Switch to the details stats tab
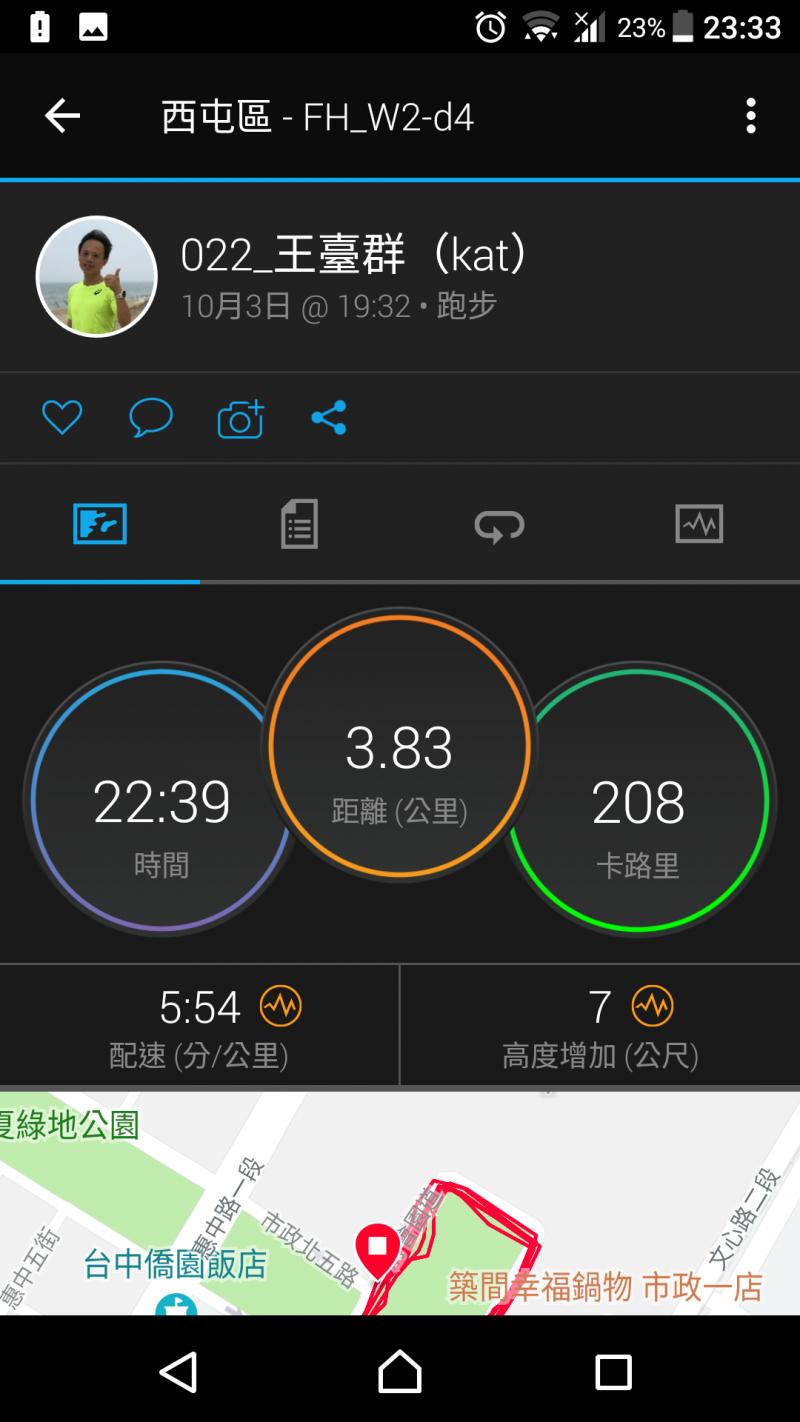Image resolution: width=800 pixels, height=1422 pixels. (299, 524)
